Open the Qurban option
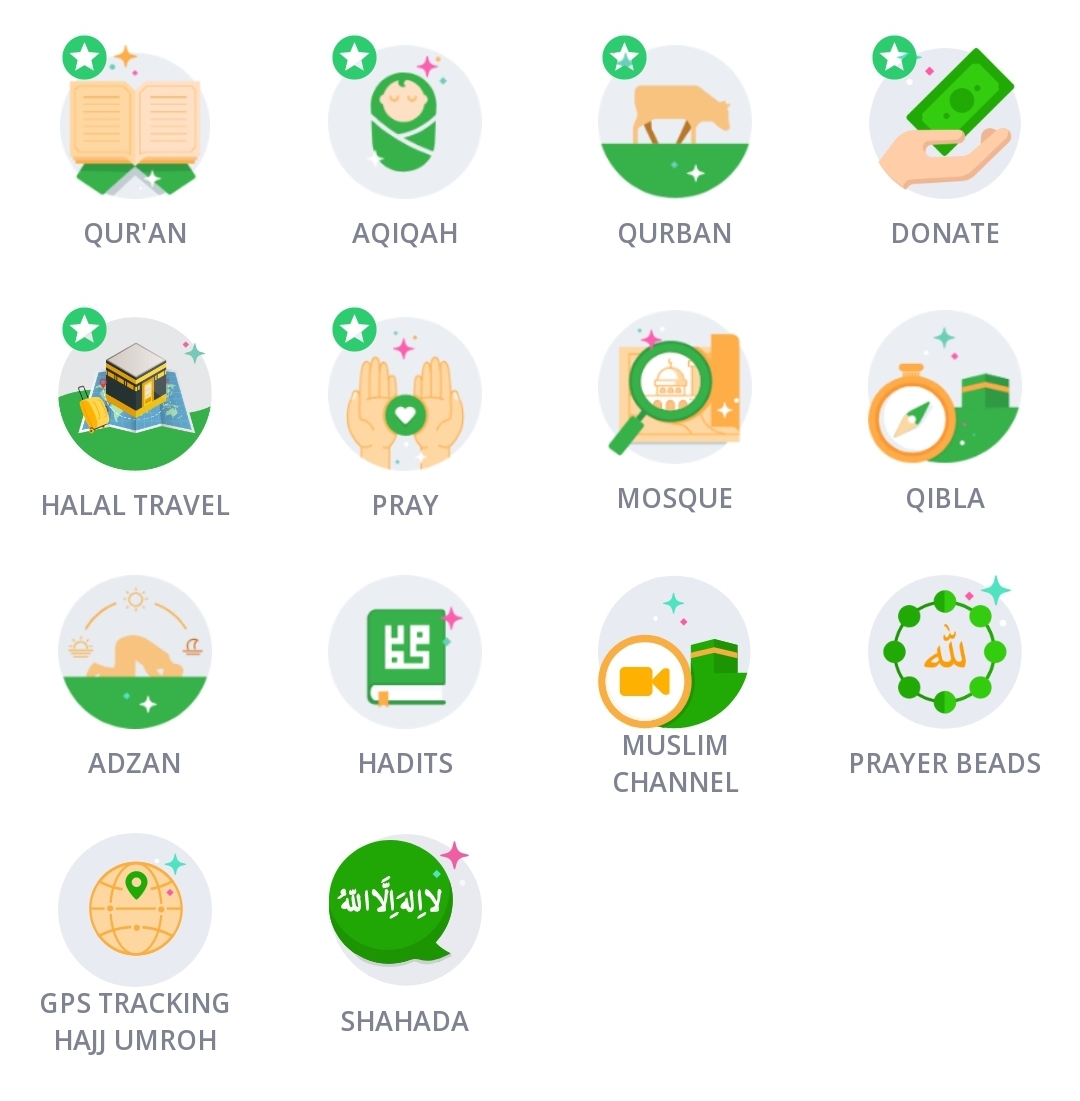 pos(675,122)
